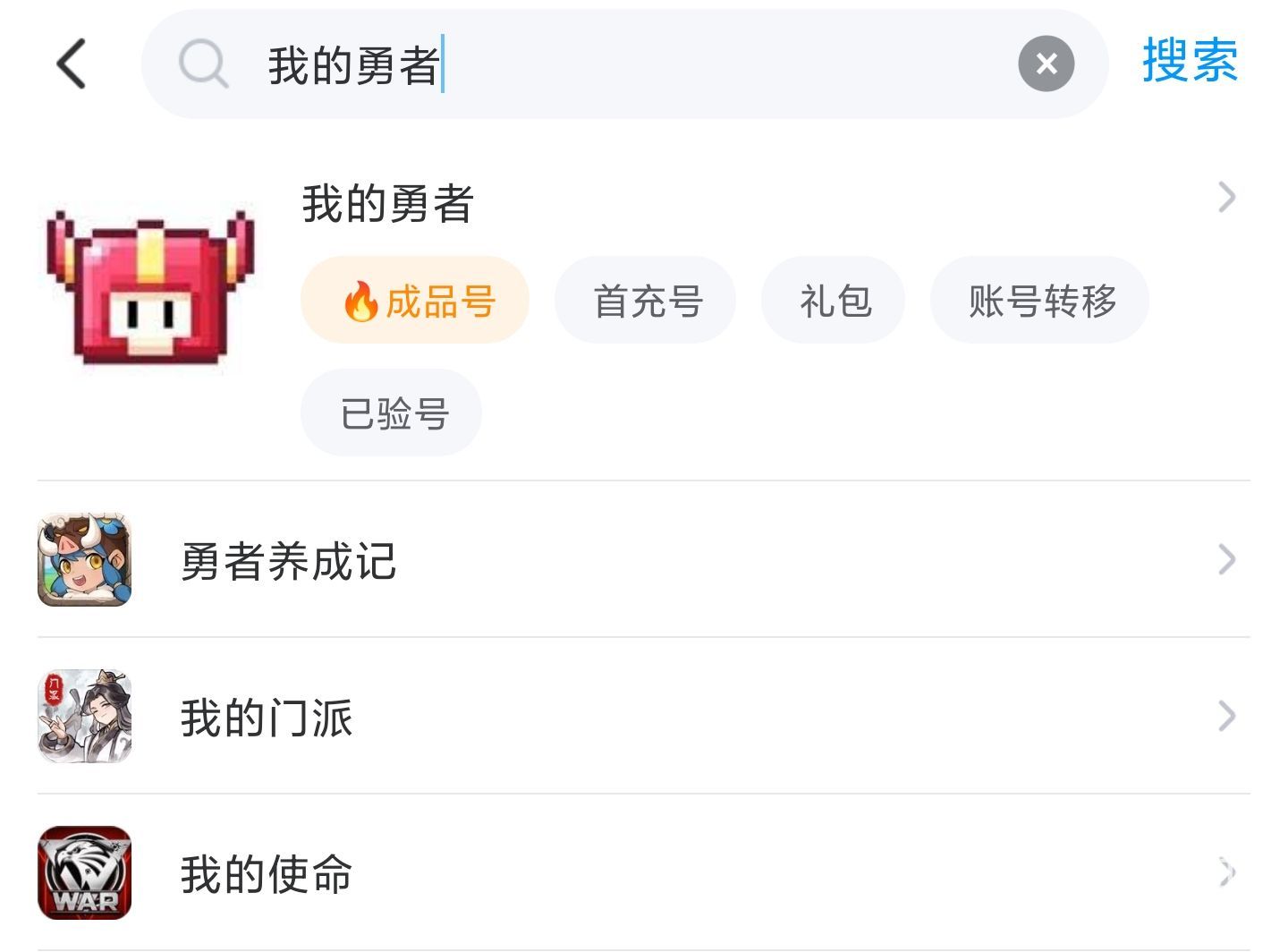Viewport: 1288px width, 952px height.
Task: Clear the search text
Action: 1046,64
